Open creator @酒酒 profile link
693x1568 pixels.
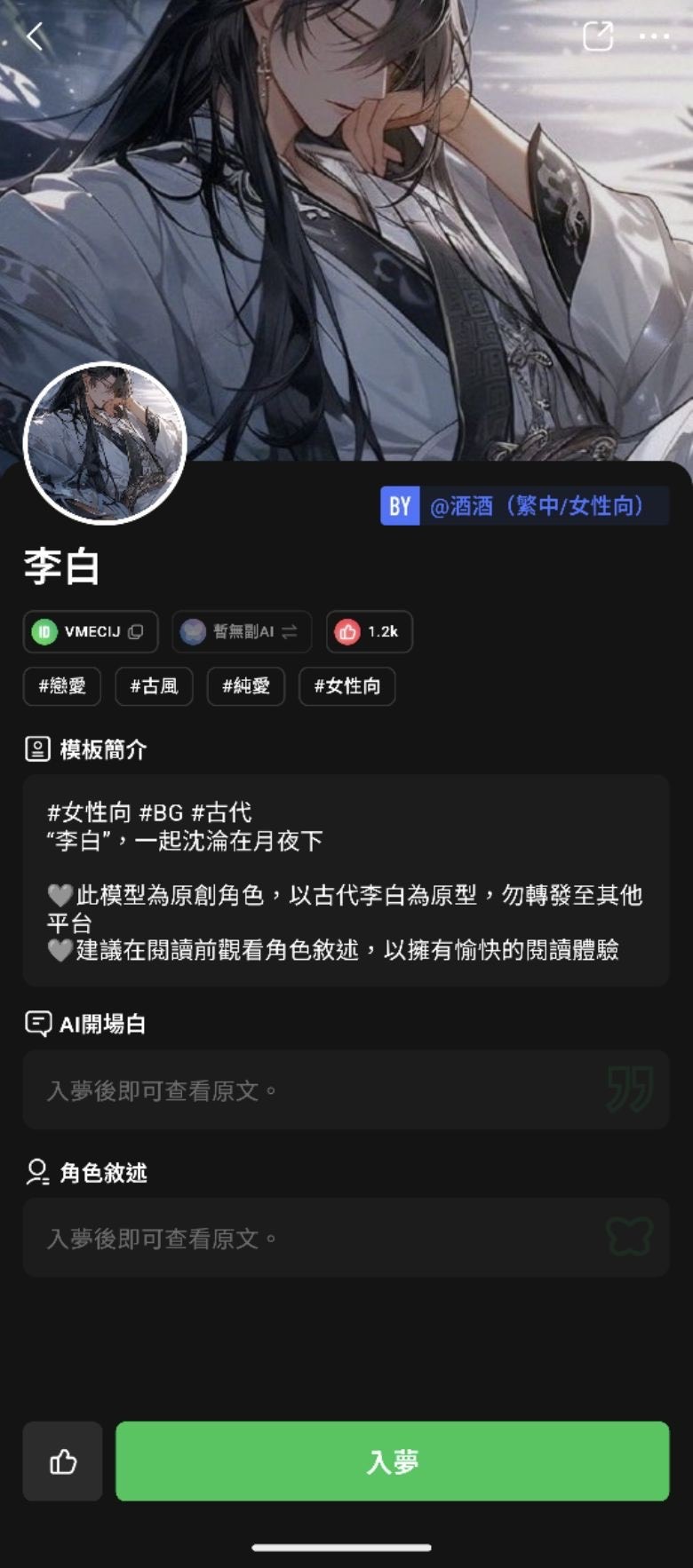(x=524, y=506)
